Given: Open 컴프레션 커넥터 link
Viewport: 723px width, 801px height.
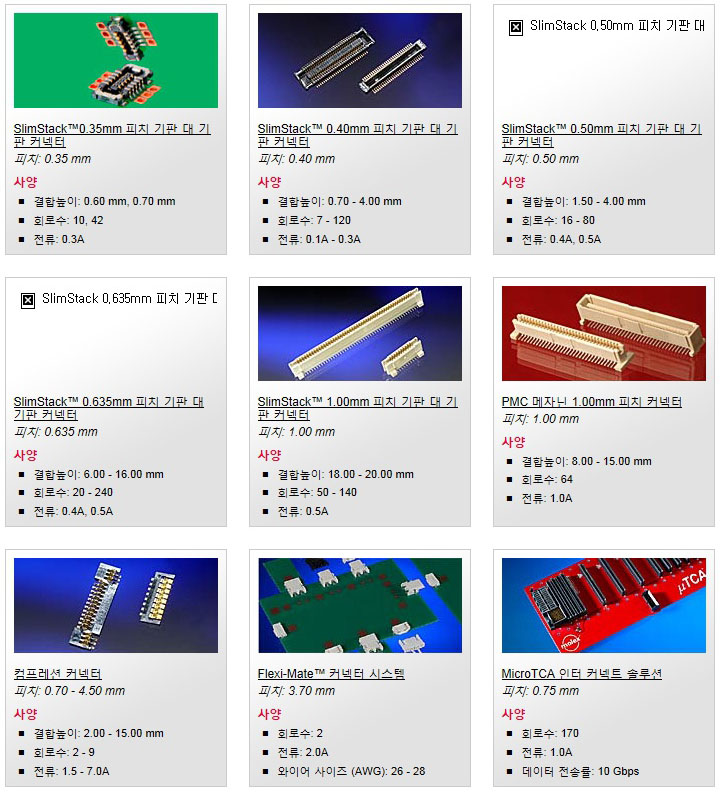Looking at the screenshot, I should [57, 674].
